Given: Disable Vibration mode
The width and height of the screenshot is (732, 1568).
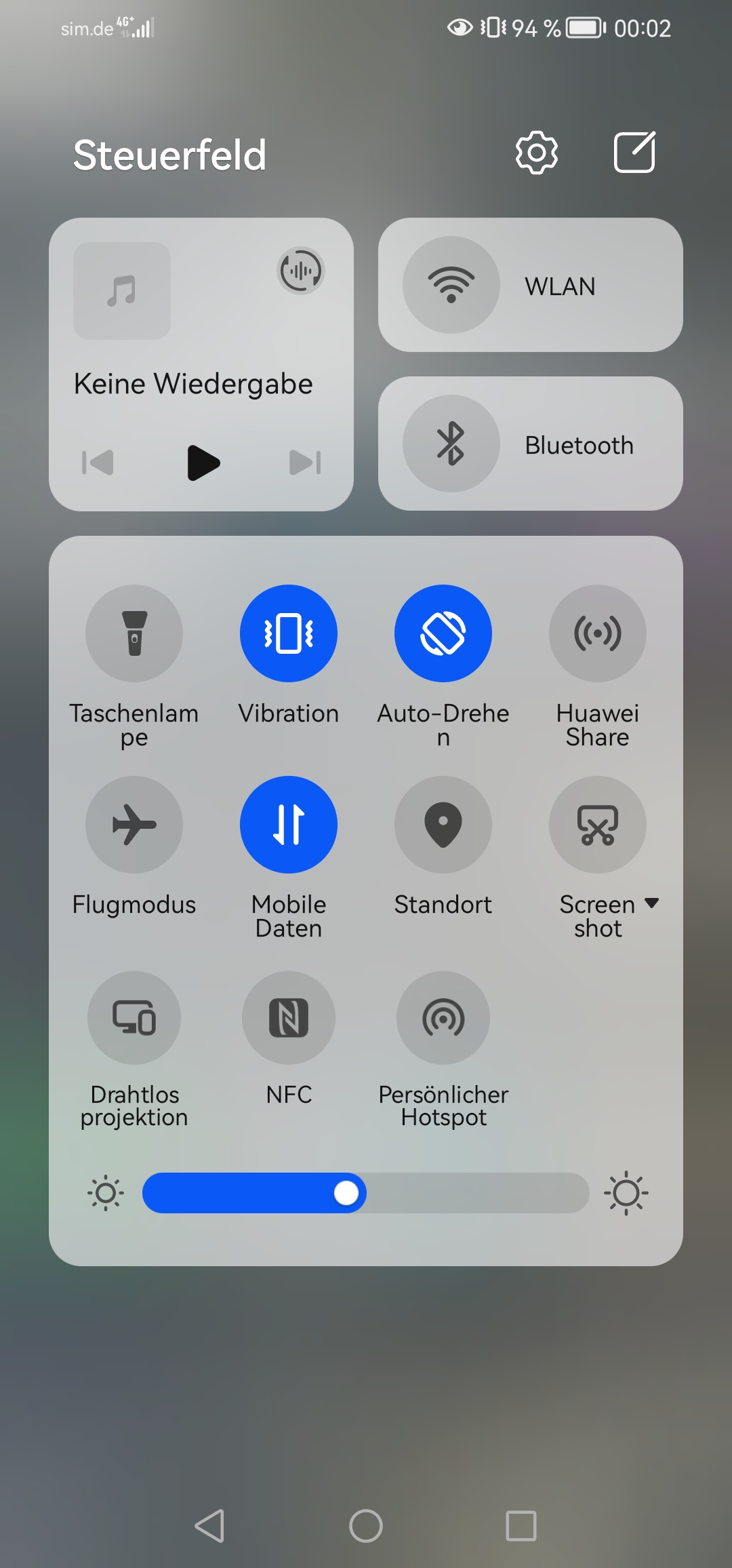Looking at the screenshot, I should 289,633.
